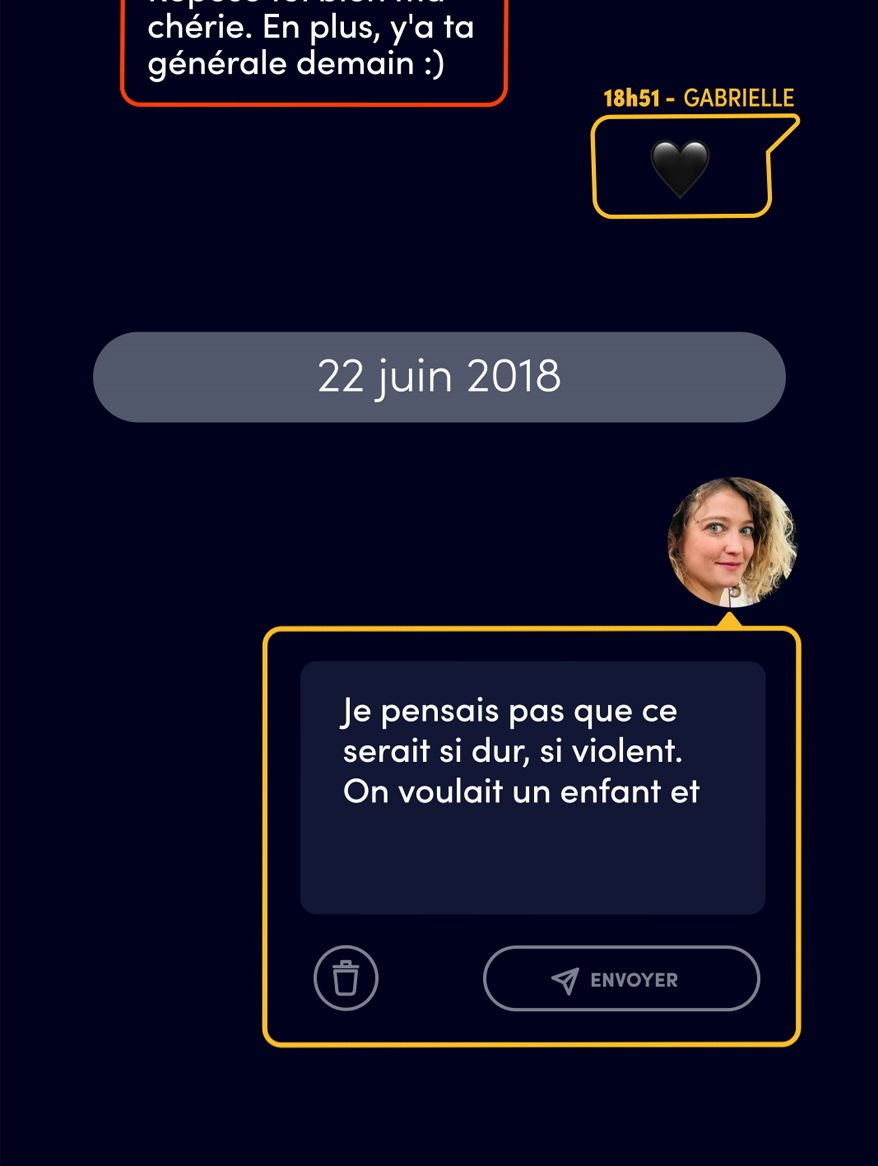Delete the draft with trash icon
The height and width of the screenshot is (1166, 878).
click(346, 978)
